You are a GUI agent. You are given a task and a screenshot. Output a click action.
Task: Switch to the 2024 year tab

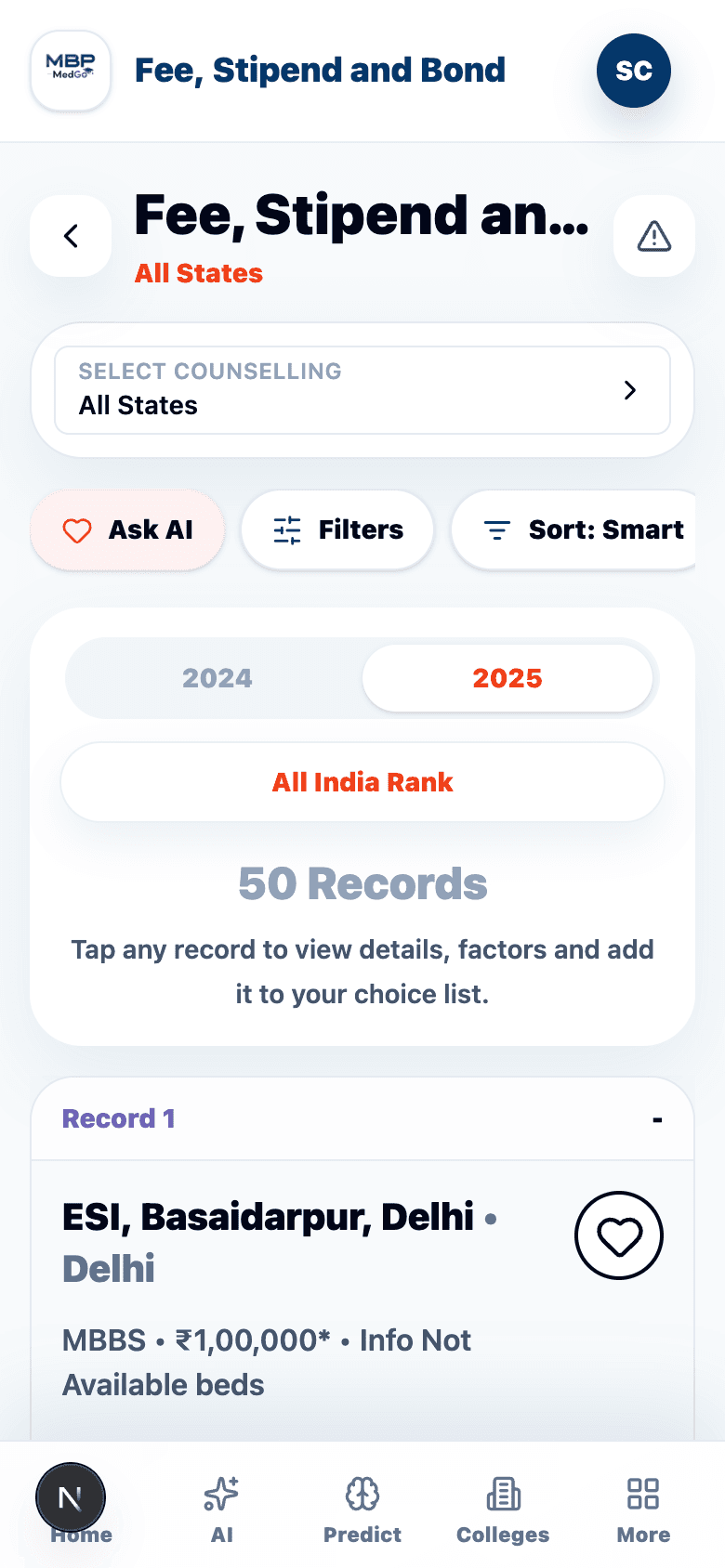217,678
